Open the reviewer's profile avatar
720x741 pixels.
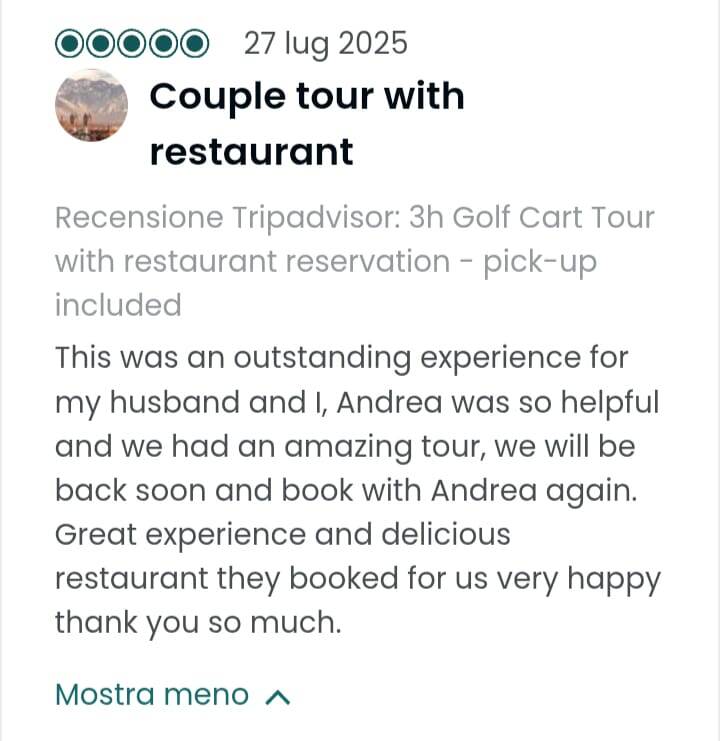pyautogui.click(x=91, y=105)
